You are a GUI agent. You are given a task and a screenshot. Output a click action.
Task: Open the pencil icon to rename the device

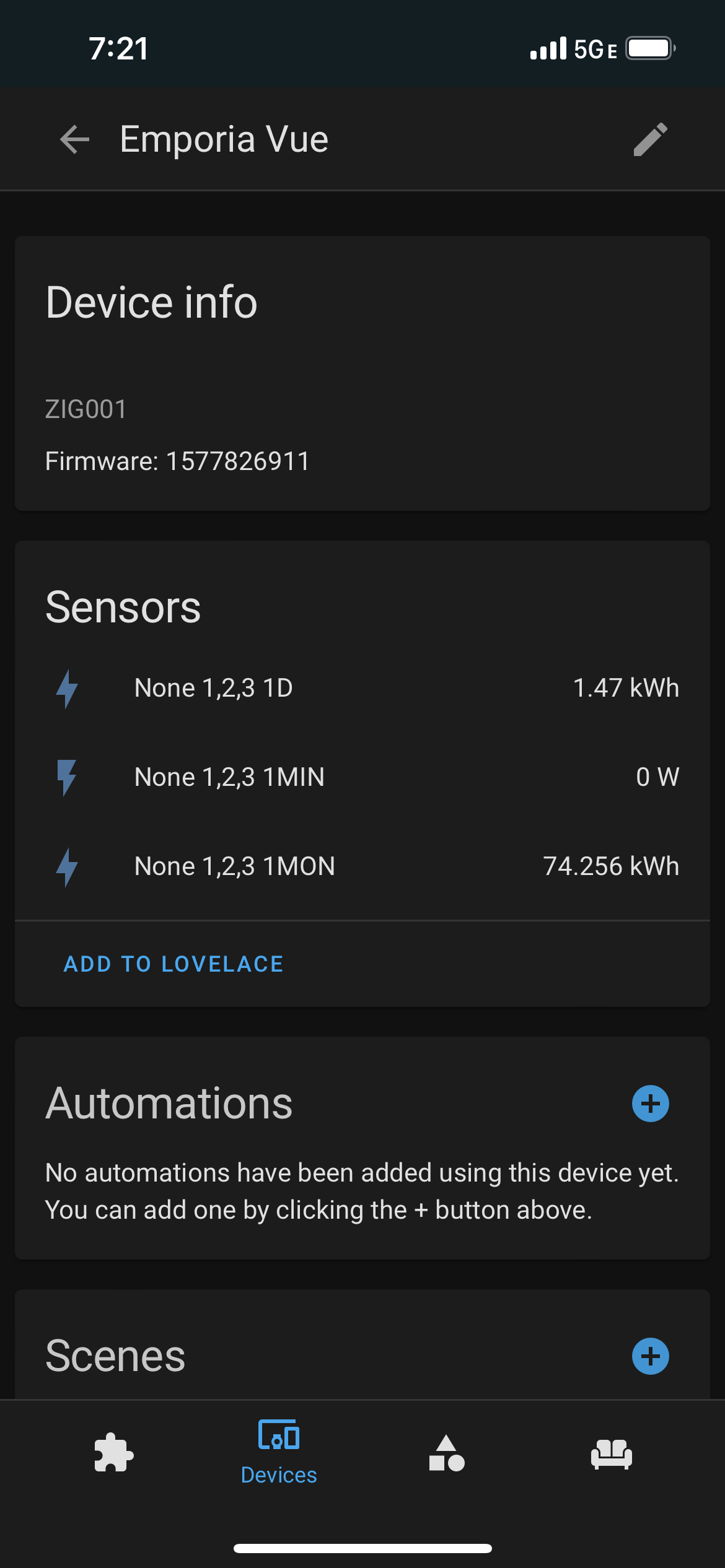(650, 139)
